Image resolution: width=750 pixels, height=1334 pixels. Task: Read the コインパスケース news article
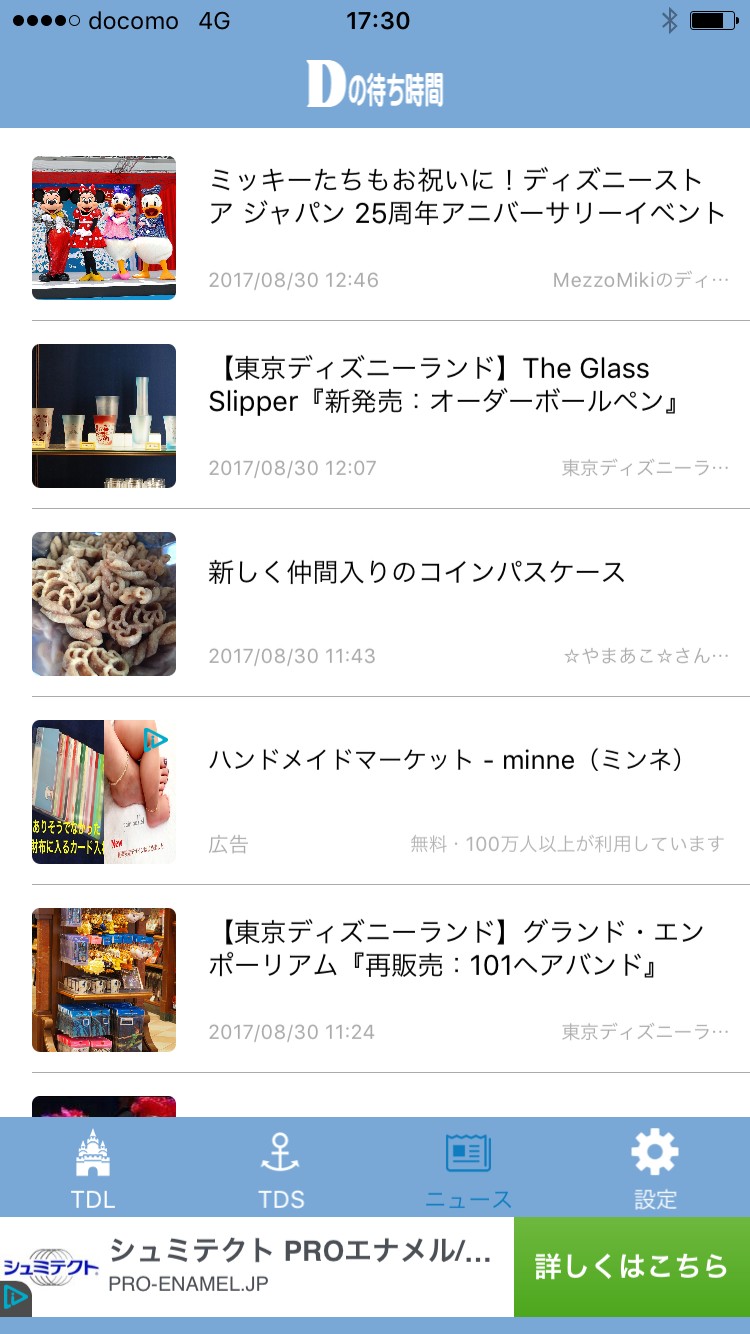pos(416,572)
